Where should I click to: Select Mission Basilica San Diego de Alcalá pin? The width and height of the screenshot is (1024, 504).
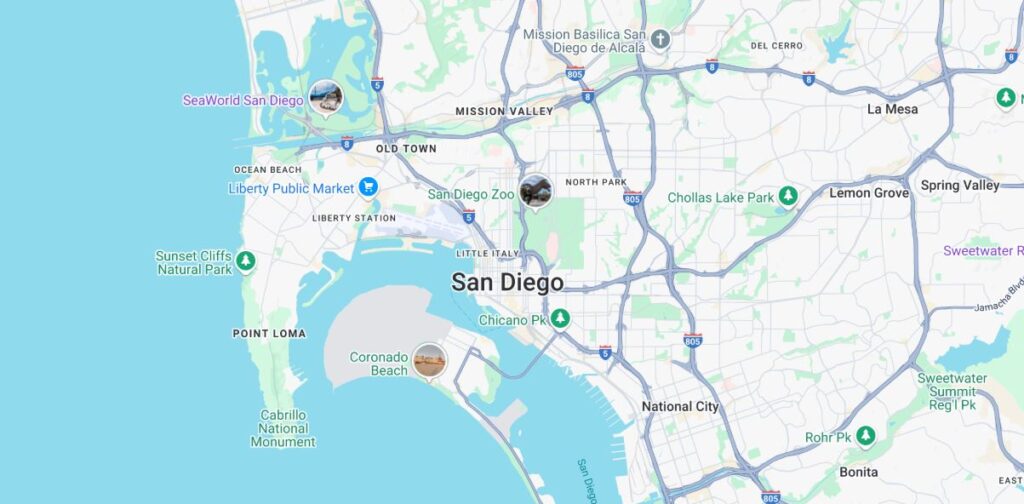point(659,41)
